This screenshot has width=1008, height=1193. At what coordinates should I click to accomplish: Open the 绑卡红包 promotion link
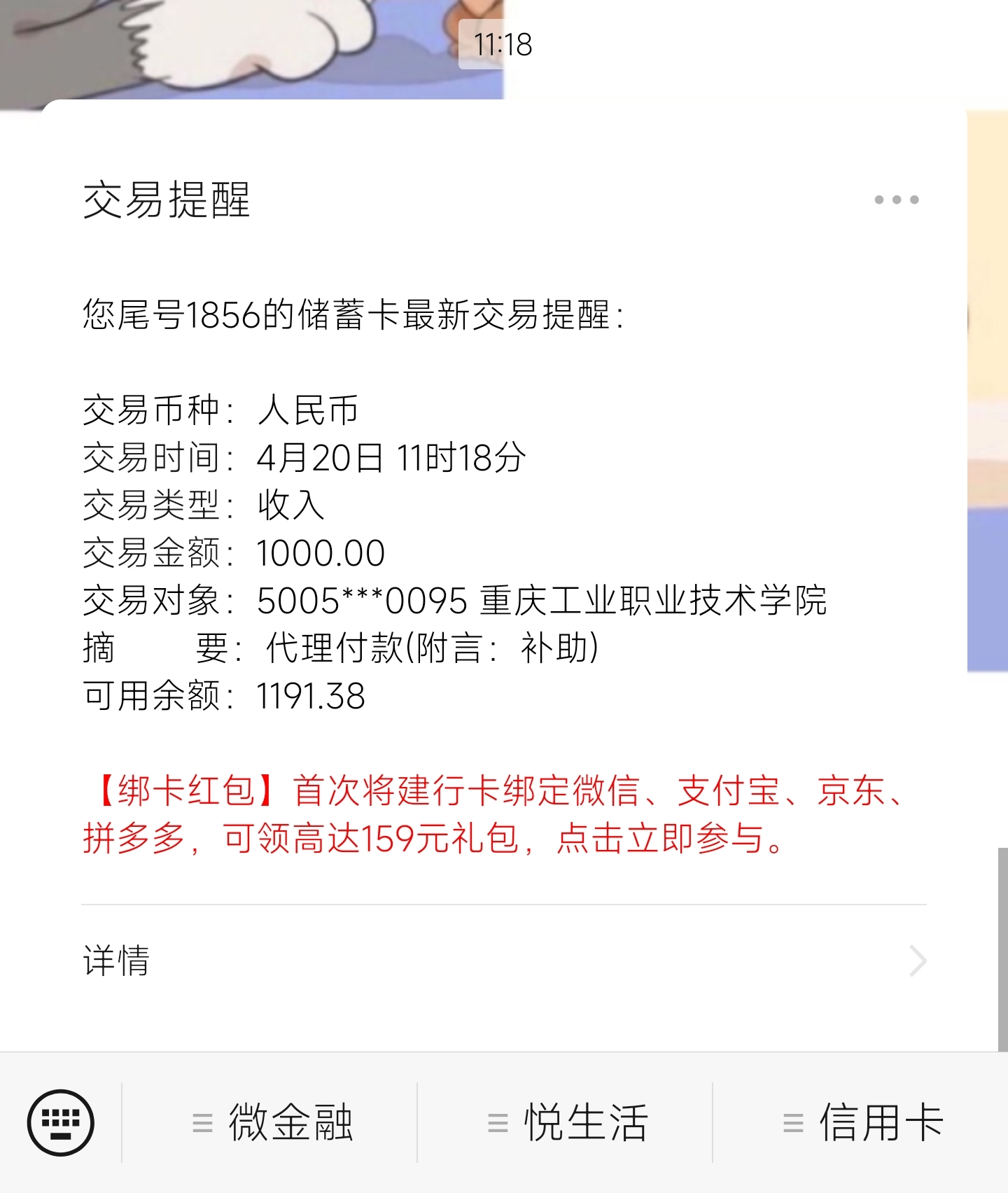[490, 814]
